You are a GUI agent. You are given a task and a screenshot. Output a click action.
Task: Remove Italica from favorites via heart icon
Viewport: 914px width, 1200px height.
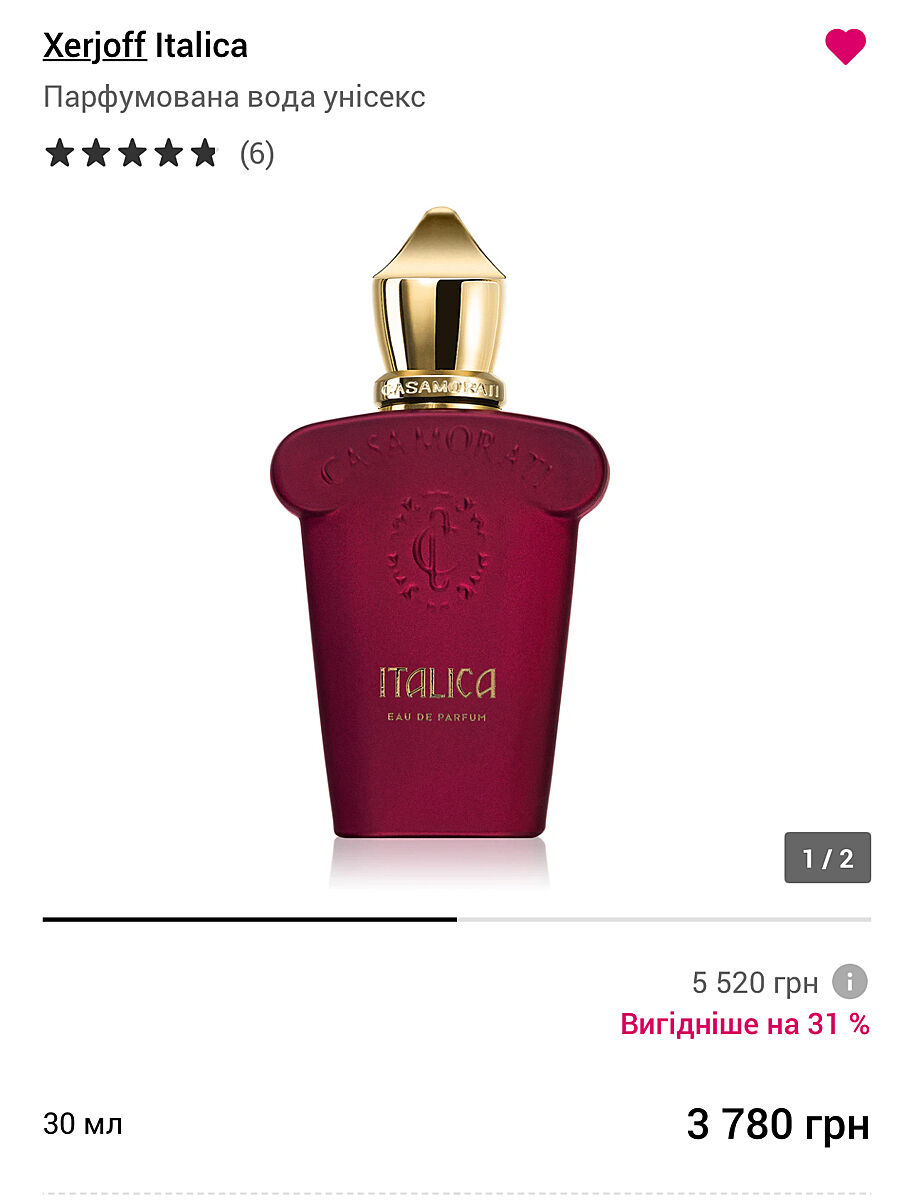pos(845,47)
